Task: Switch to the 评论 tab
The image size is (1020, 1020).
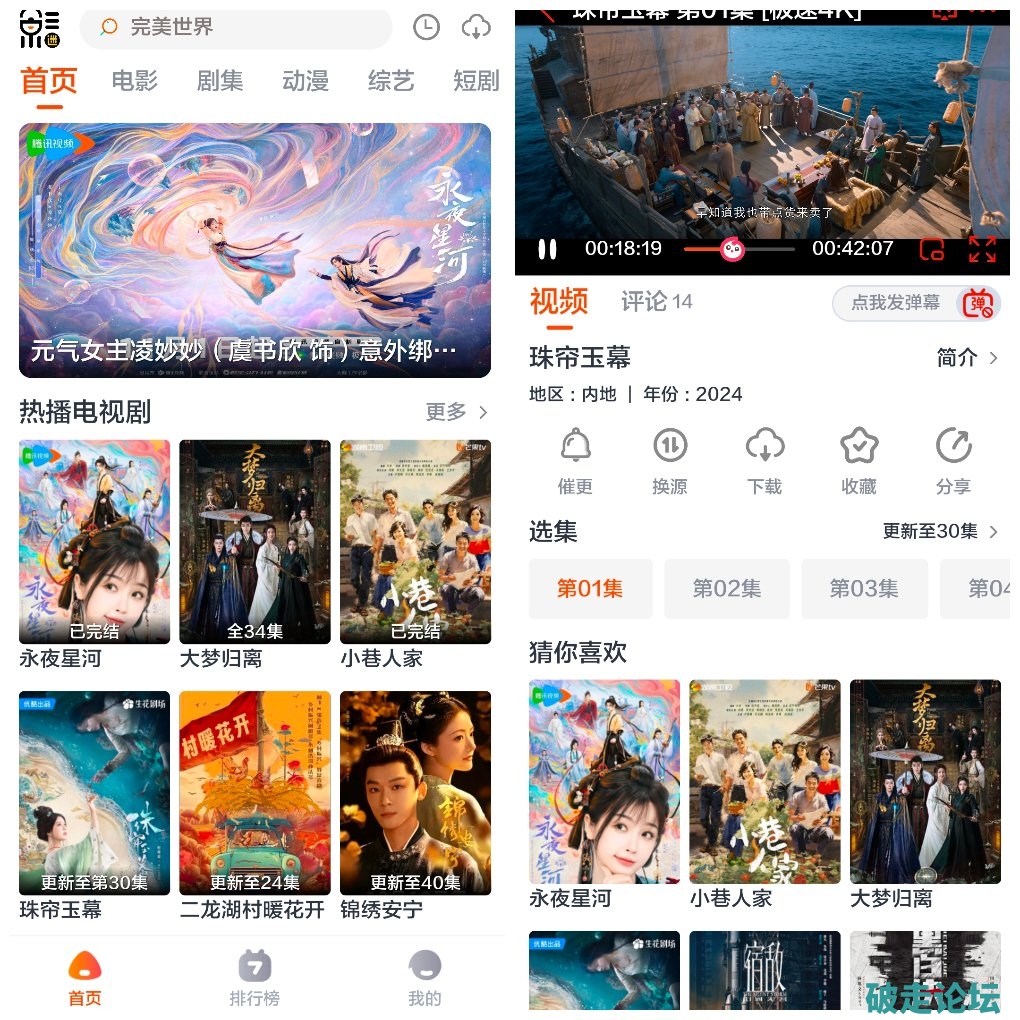Action: tap(656, 302)
